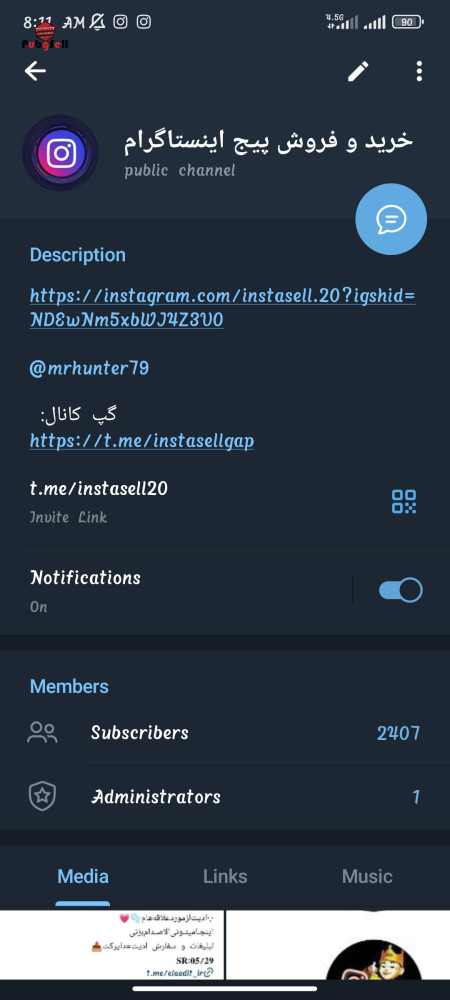Screen dimensions: 450x1000
Task: Tap the floating chat message button
Action: 391,219
